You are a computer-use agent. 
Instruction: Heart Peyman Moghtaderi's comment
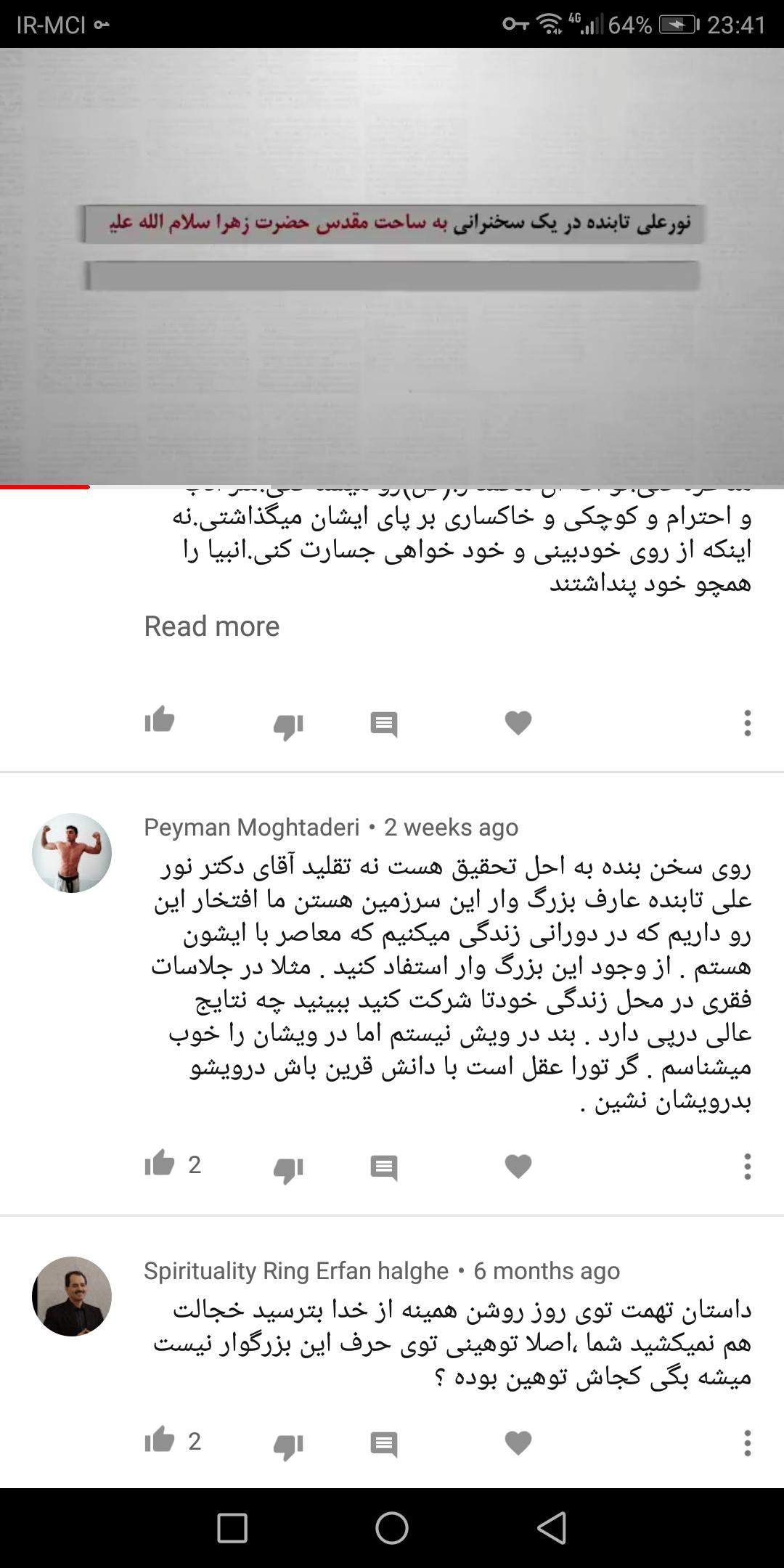click(518, 1167)
